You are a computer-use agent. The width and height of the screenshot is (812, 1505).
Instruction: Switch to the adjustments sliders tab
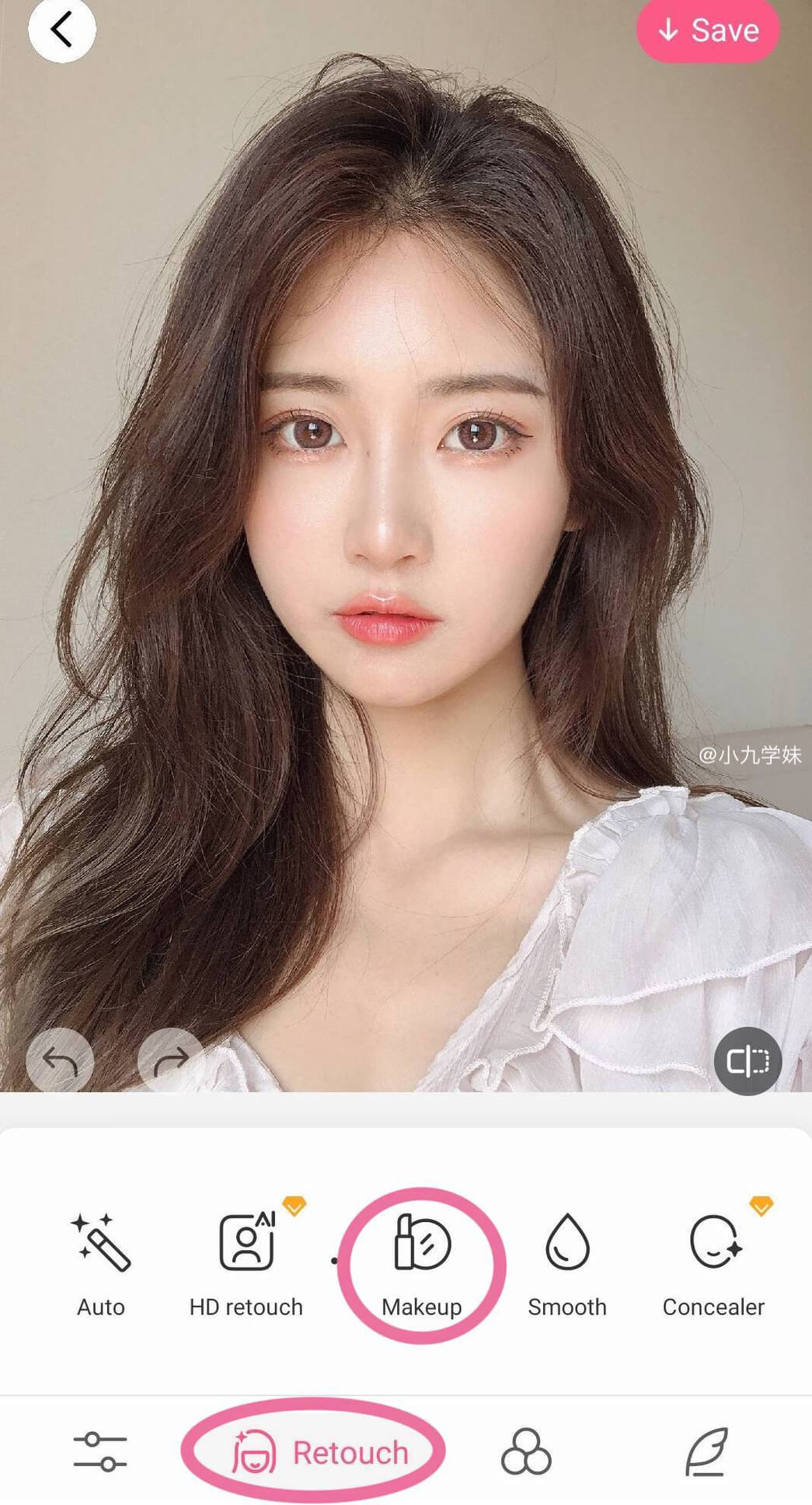tap(100, 1451)
